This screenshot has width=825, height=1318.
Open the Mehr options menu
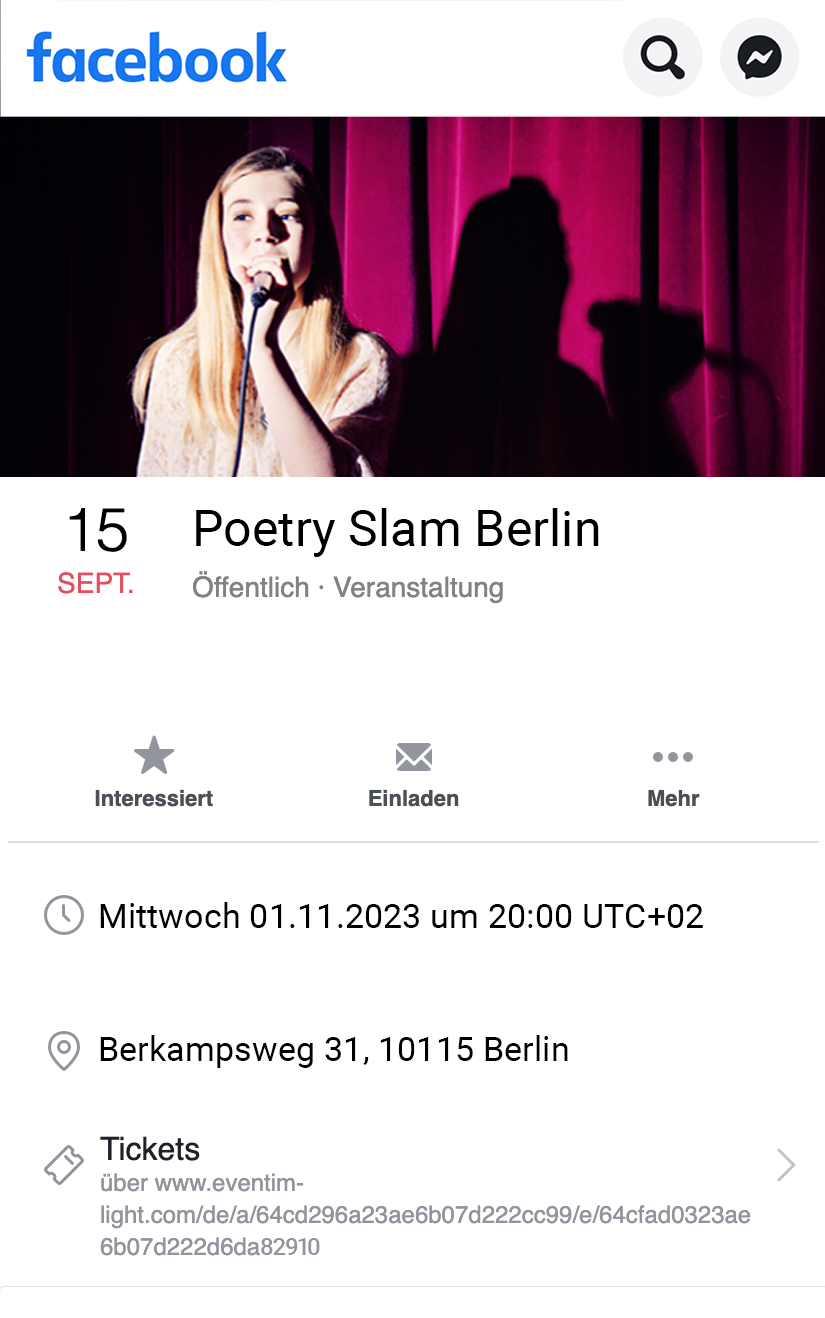coord(673,773)
